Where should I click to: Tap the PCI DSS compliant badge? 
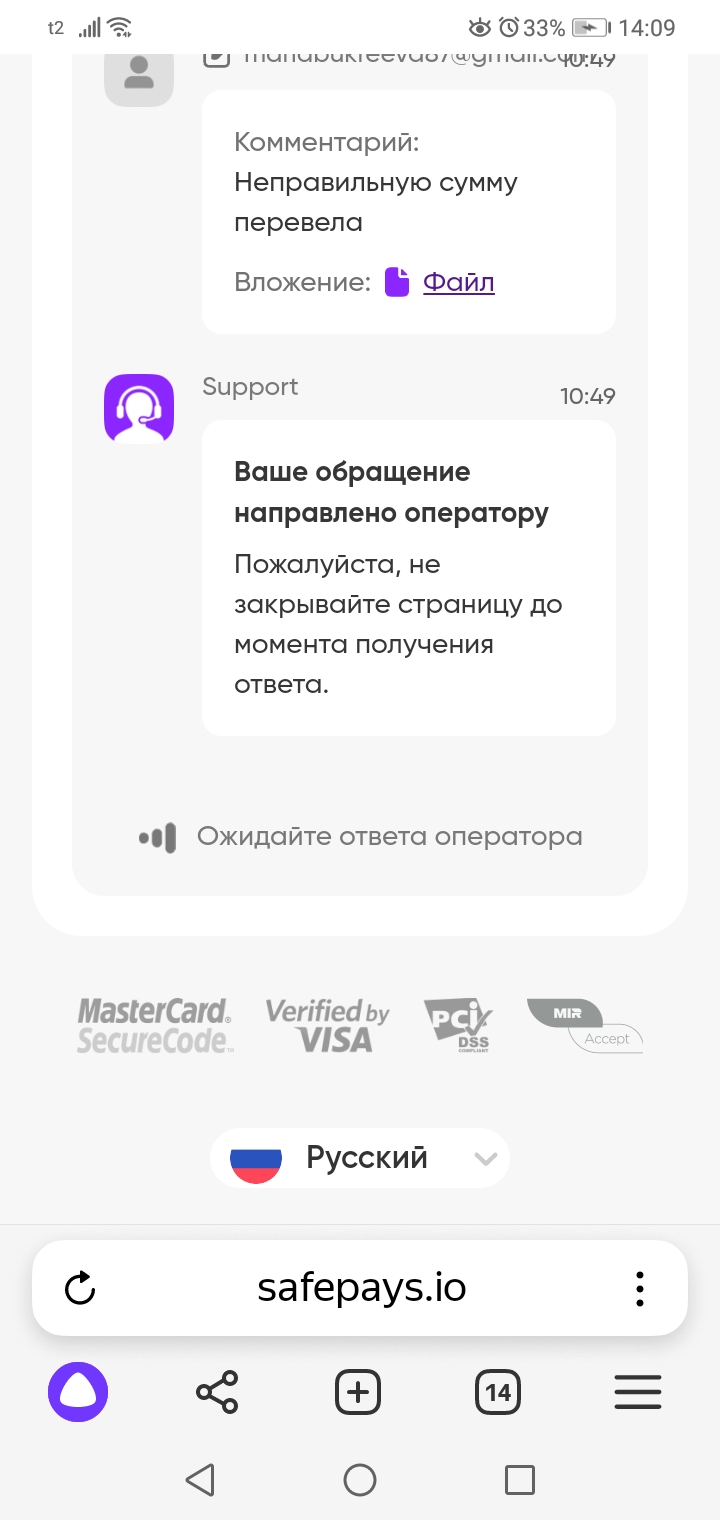coord(457,1023)
